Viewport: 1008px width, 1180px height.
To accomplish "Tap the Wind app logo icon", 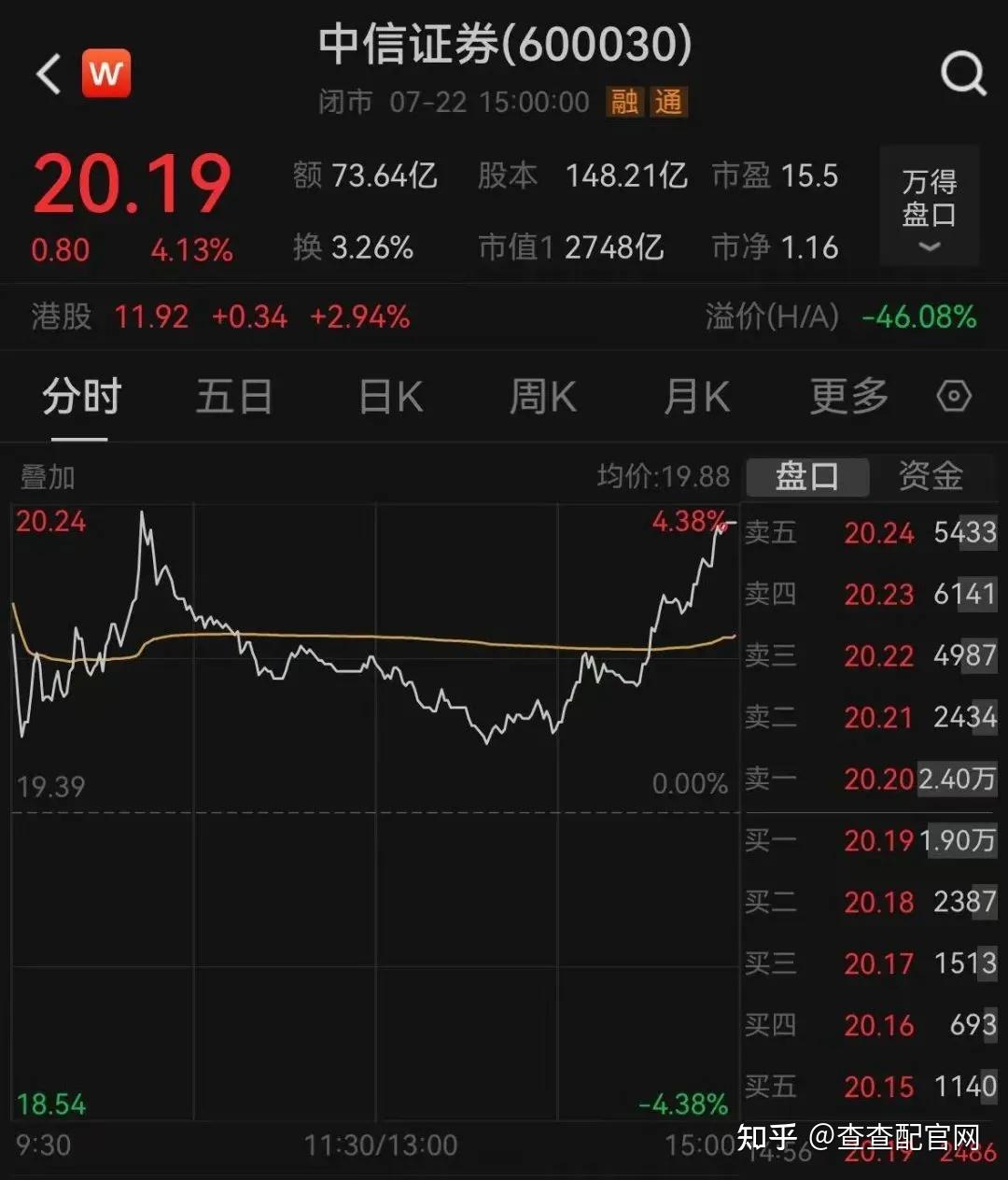I will pyautogui.click(x=105, y=74).
